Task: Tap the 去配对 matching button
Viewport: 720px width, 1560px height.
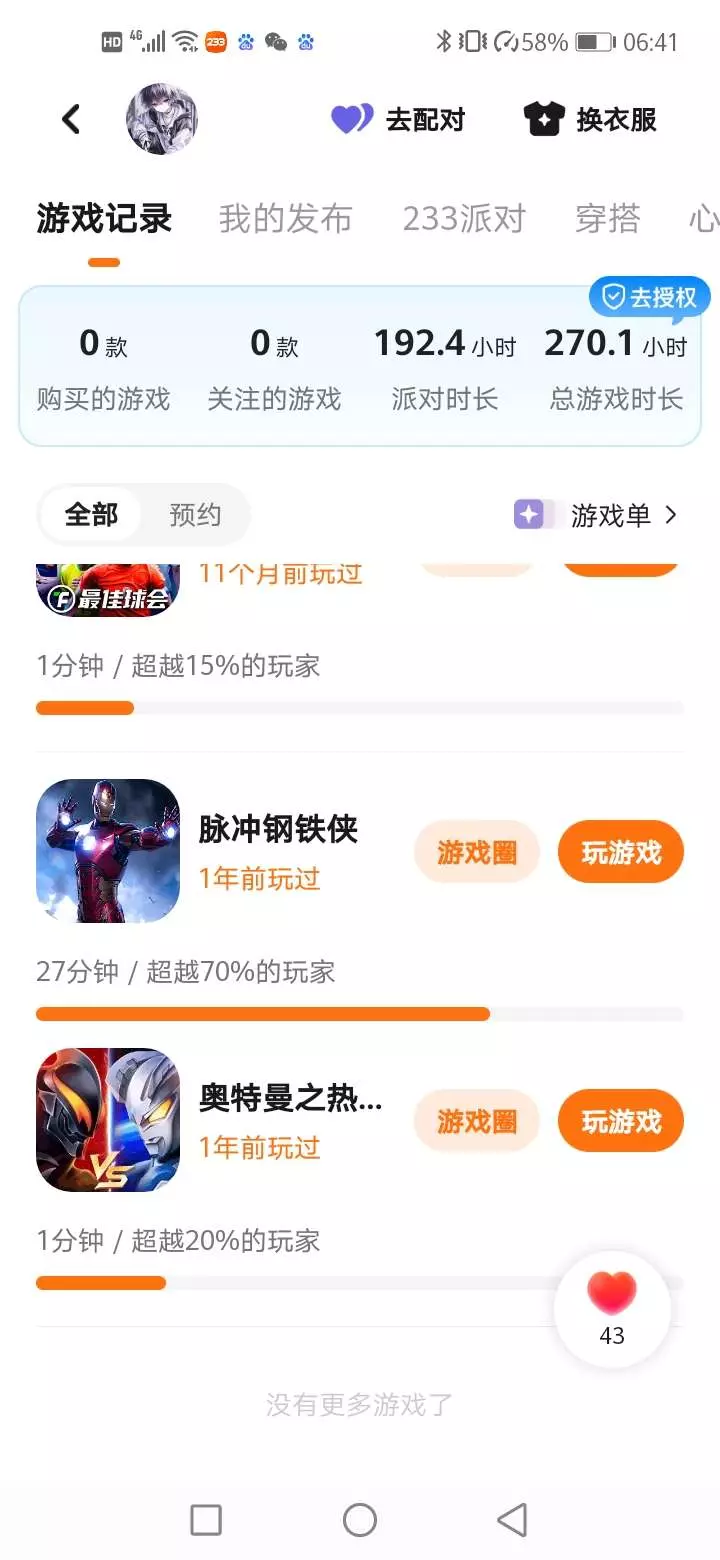Action: pyautogui.click(x=399, y=120)
